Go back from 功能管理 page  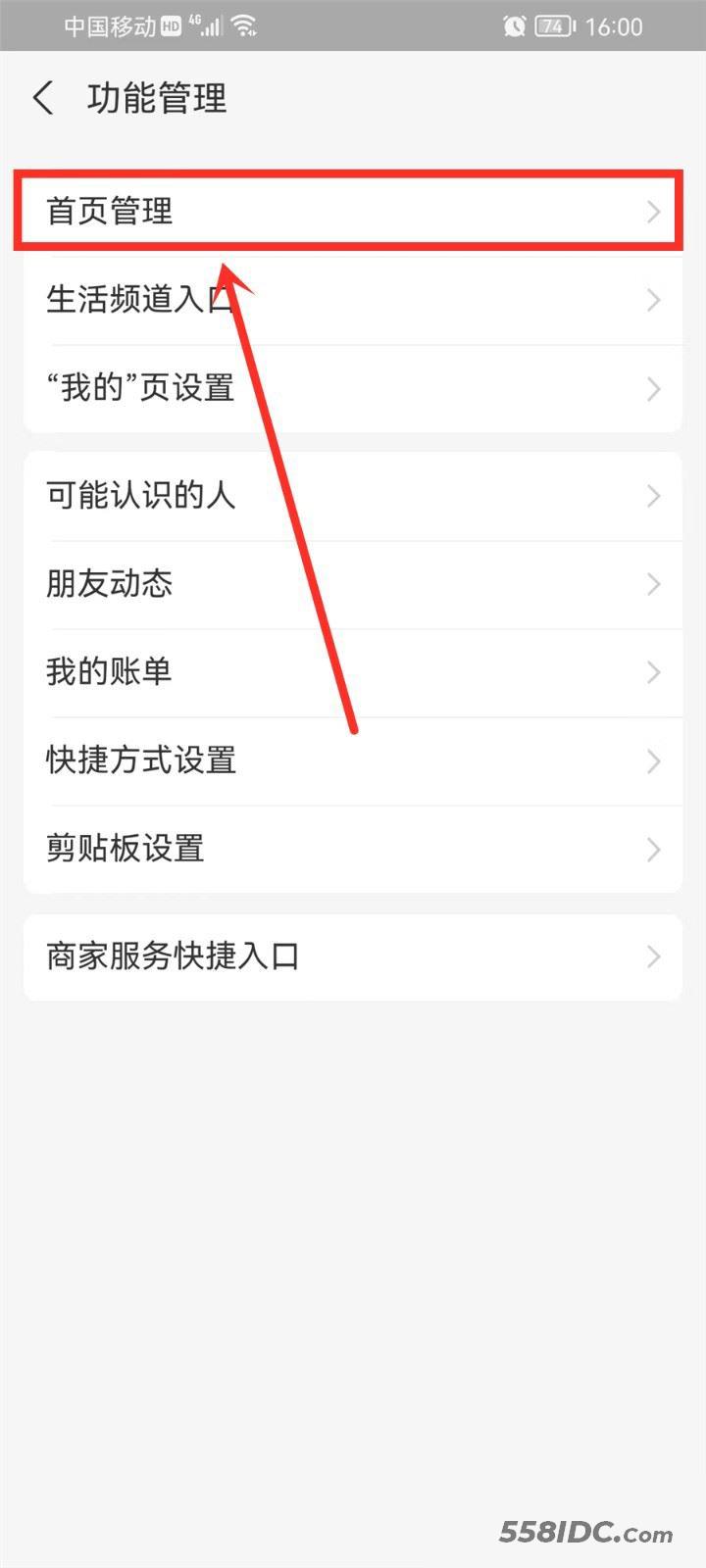click(43, 98)
